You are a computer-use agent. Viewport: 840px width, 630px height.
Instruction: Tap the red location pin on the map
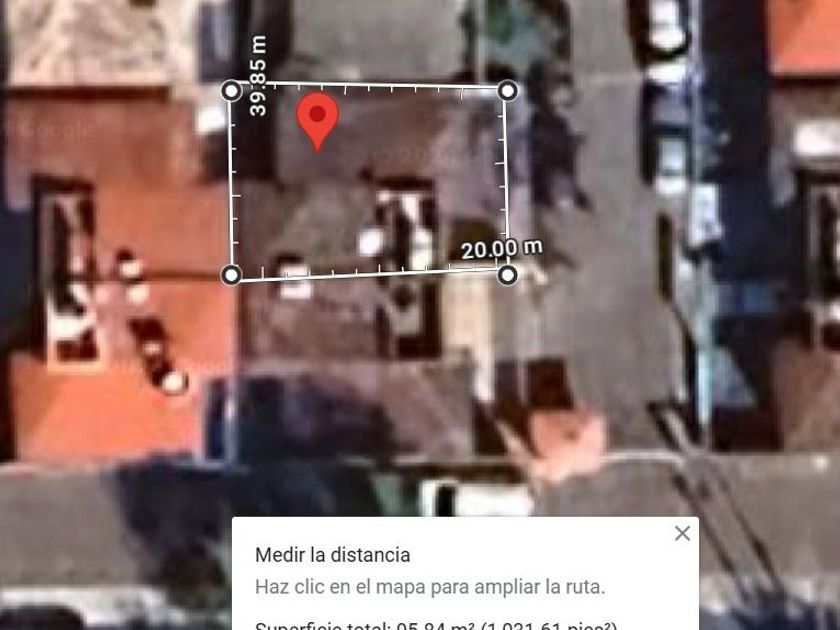point(318,119)
